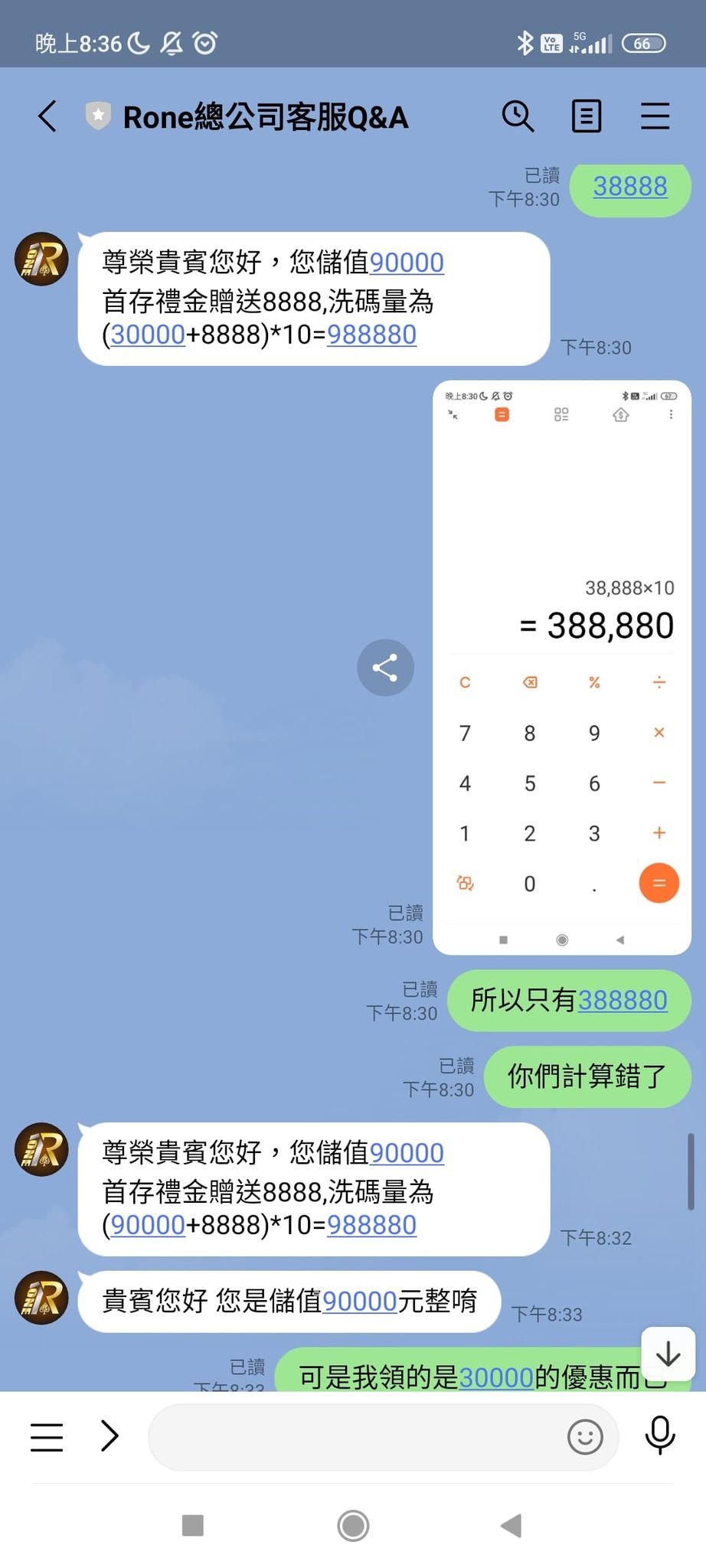
Task: Tap the 90000 link in the 8:33 message
Action: click(360, 1301)
